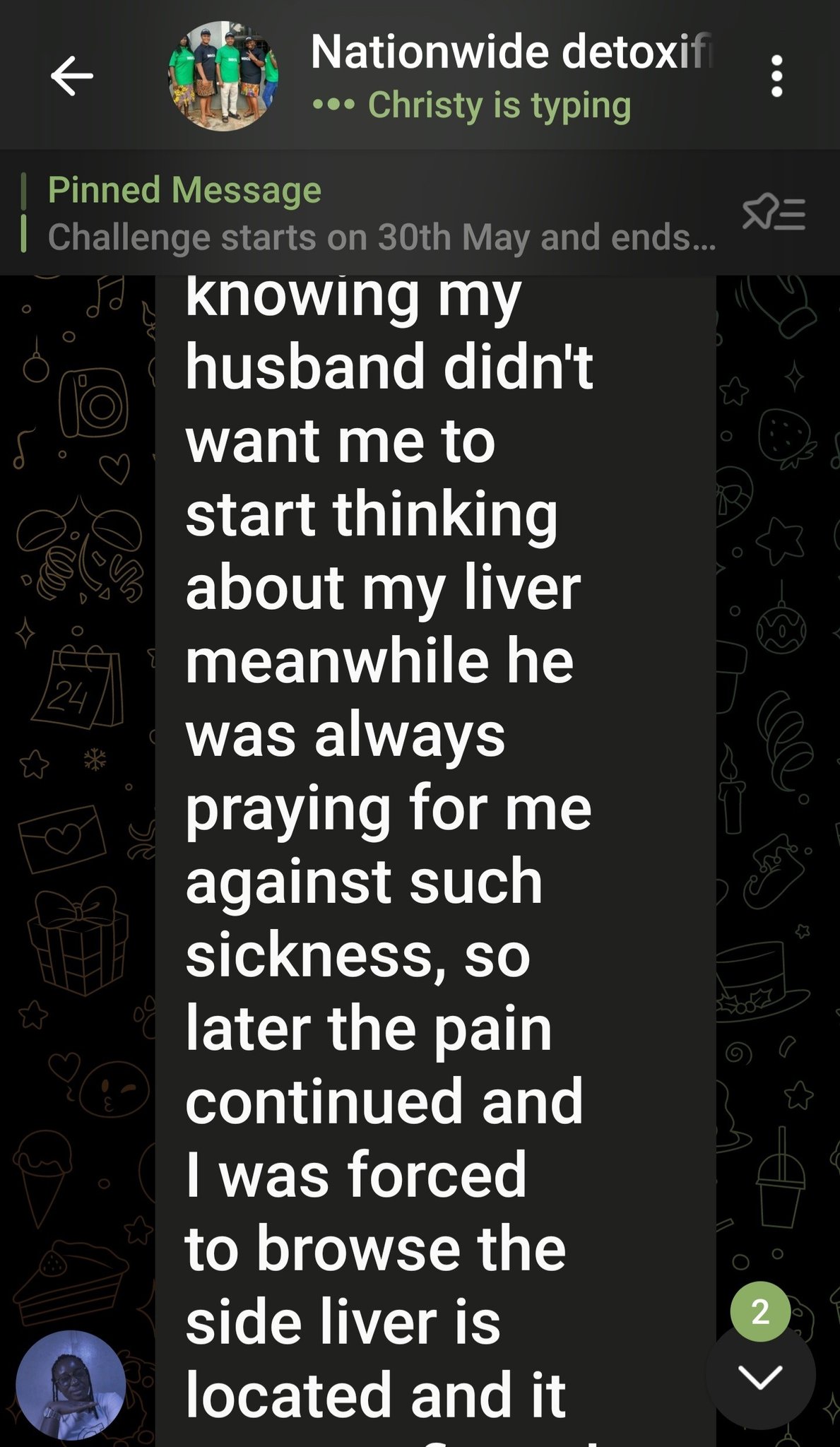Tap the group avatar picture

point(223,76)
